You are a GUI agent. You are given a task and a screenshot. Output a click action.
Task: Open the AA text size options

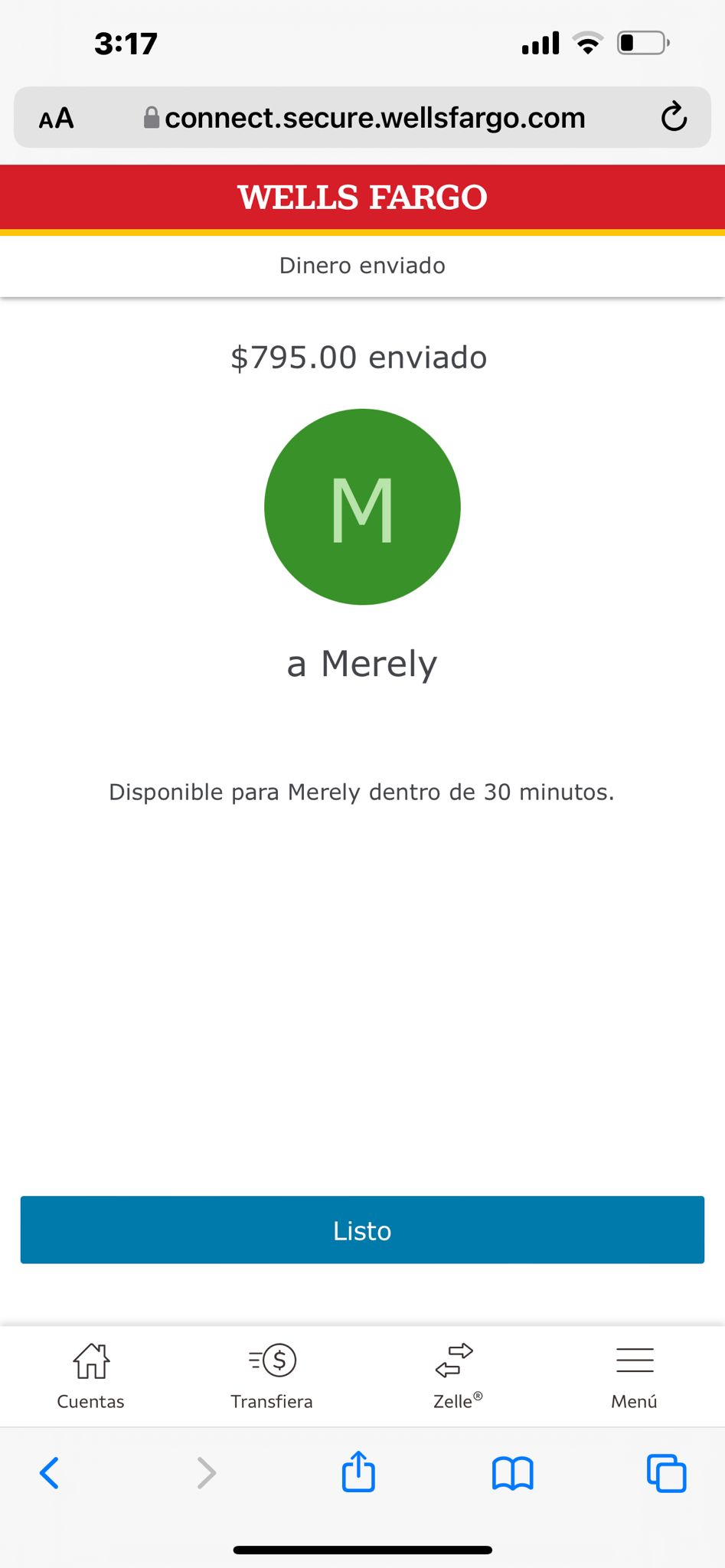pos(57,118)
